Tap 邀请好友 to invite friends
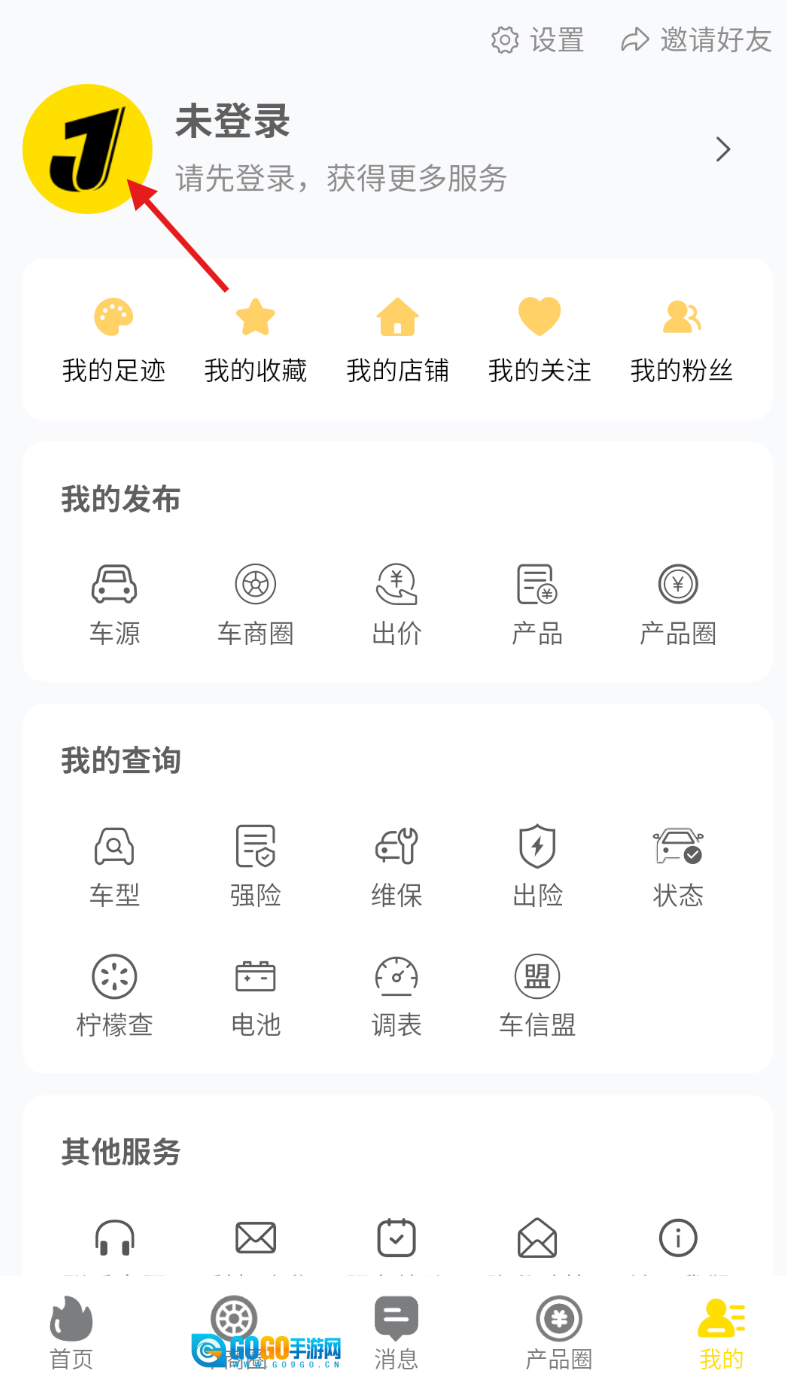This screenshot has width=786, height=1378. (x=696, y=40)
